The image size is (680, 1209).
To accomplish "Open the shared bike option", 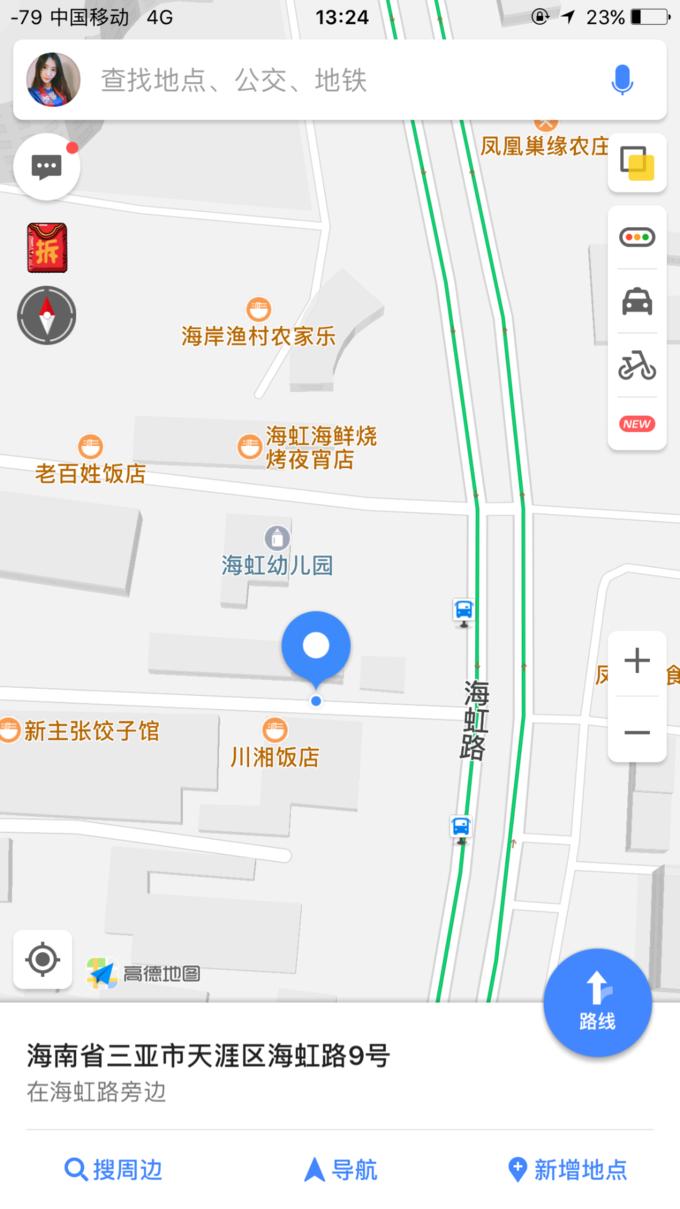I will (637, 366).
